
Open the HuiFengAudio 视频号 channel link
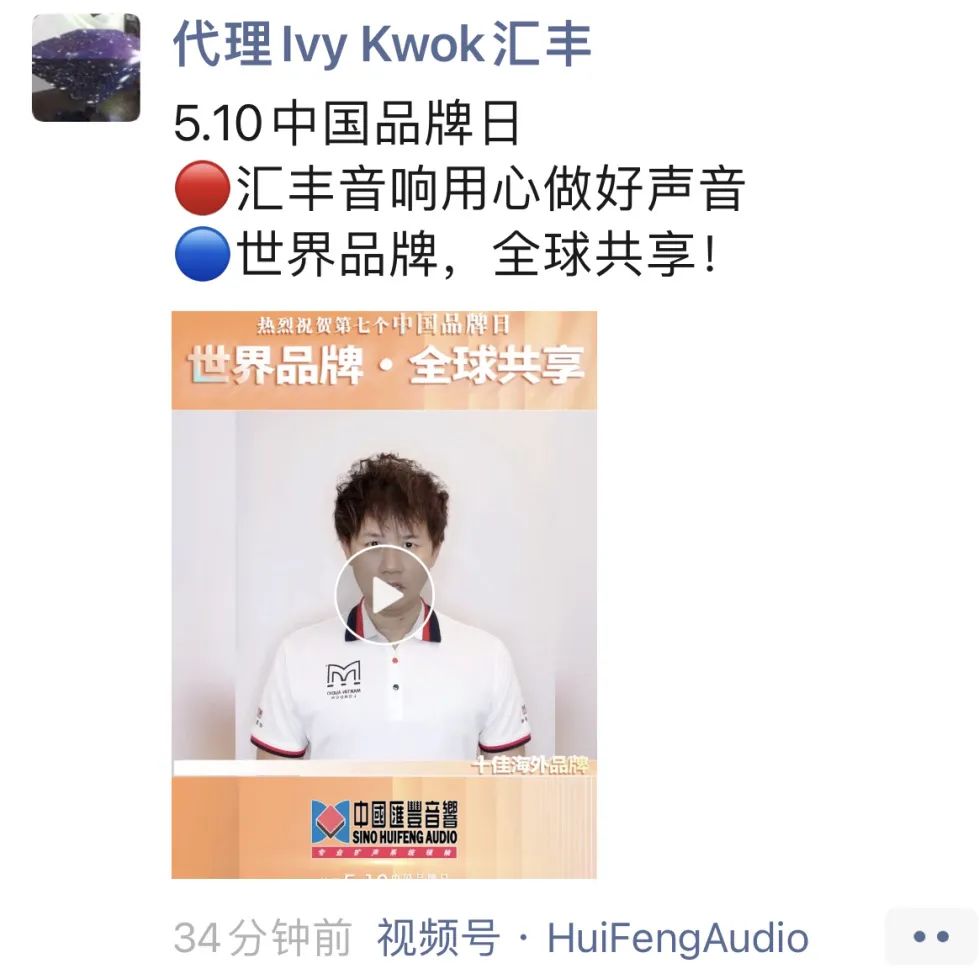[592, 938]
